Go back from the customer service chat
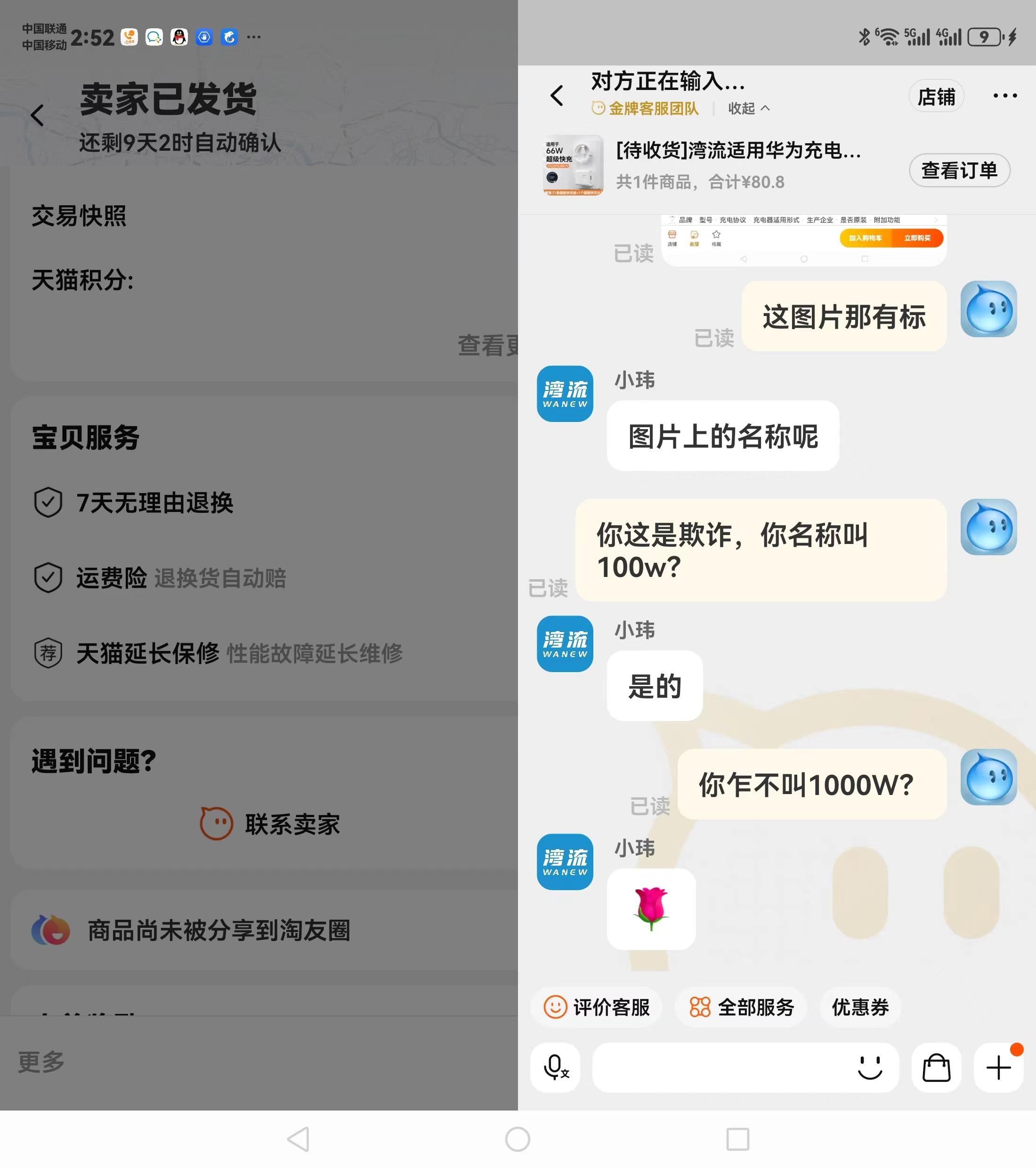Viewport: 1036px width, 1168px height. (x=557, y=96)
